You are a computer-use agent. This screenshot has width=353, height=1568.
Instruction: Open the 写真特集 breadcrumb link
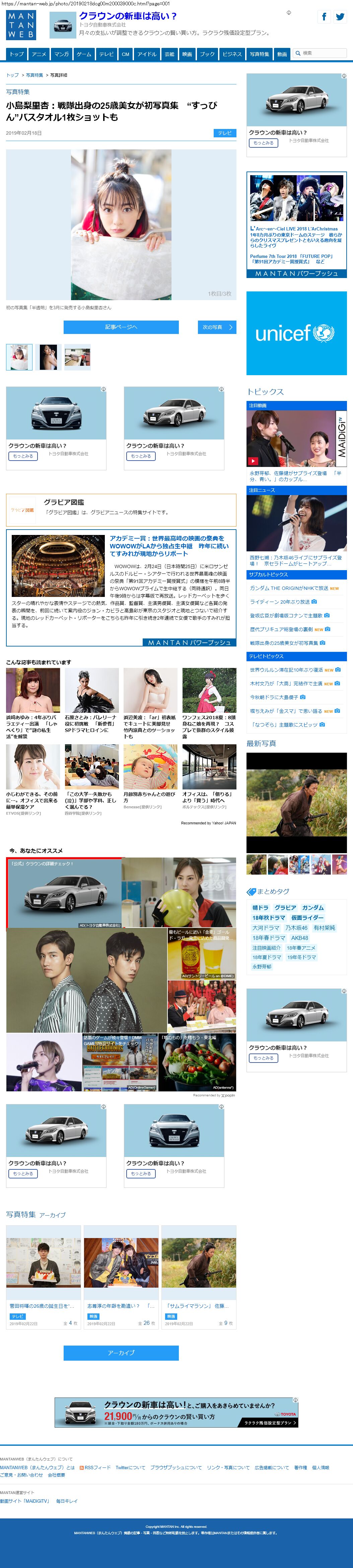point(35,75)
